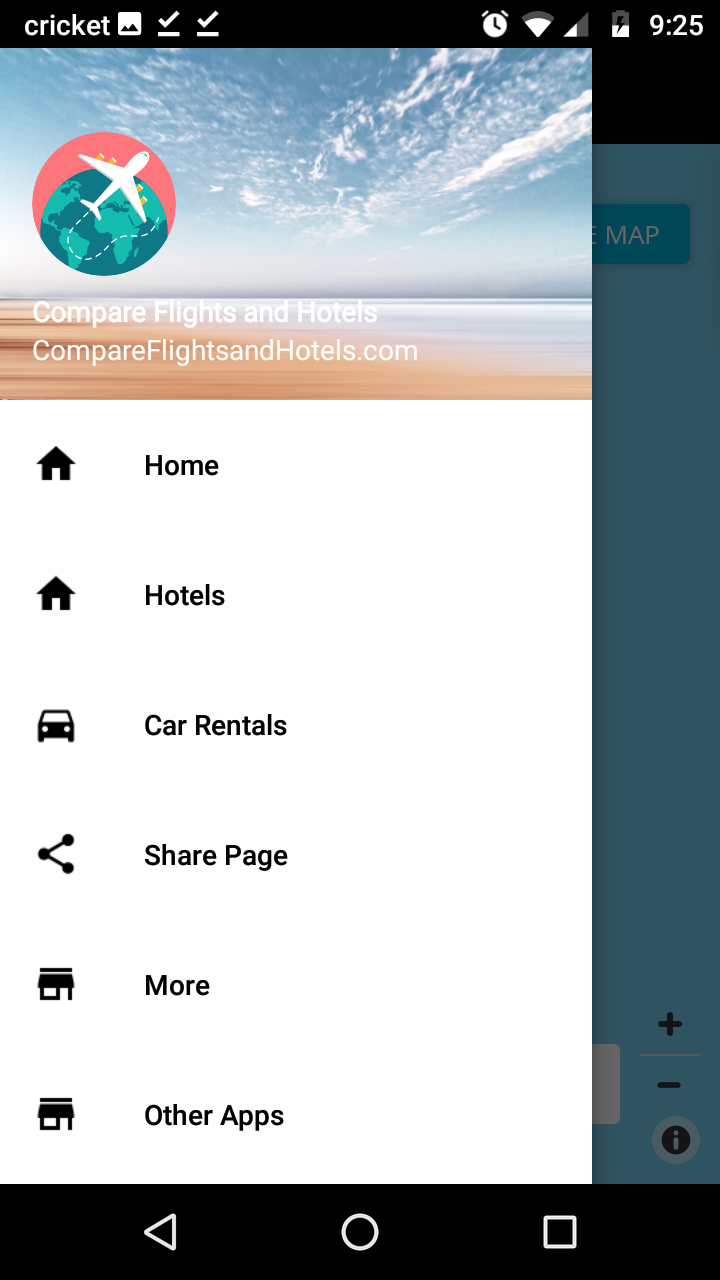Select the Hotels menu item
The width and height of the screenshot is (720, 1280).
184,595
